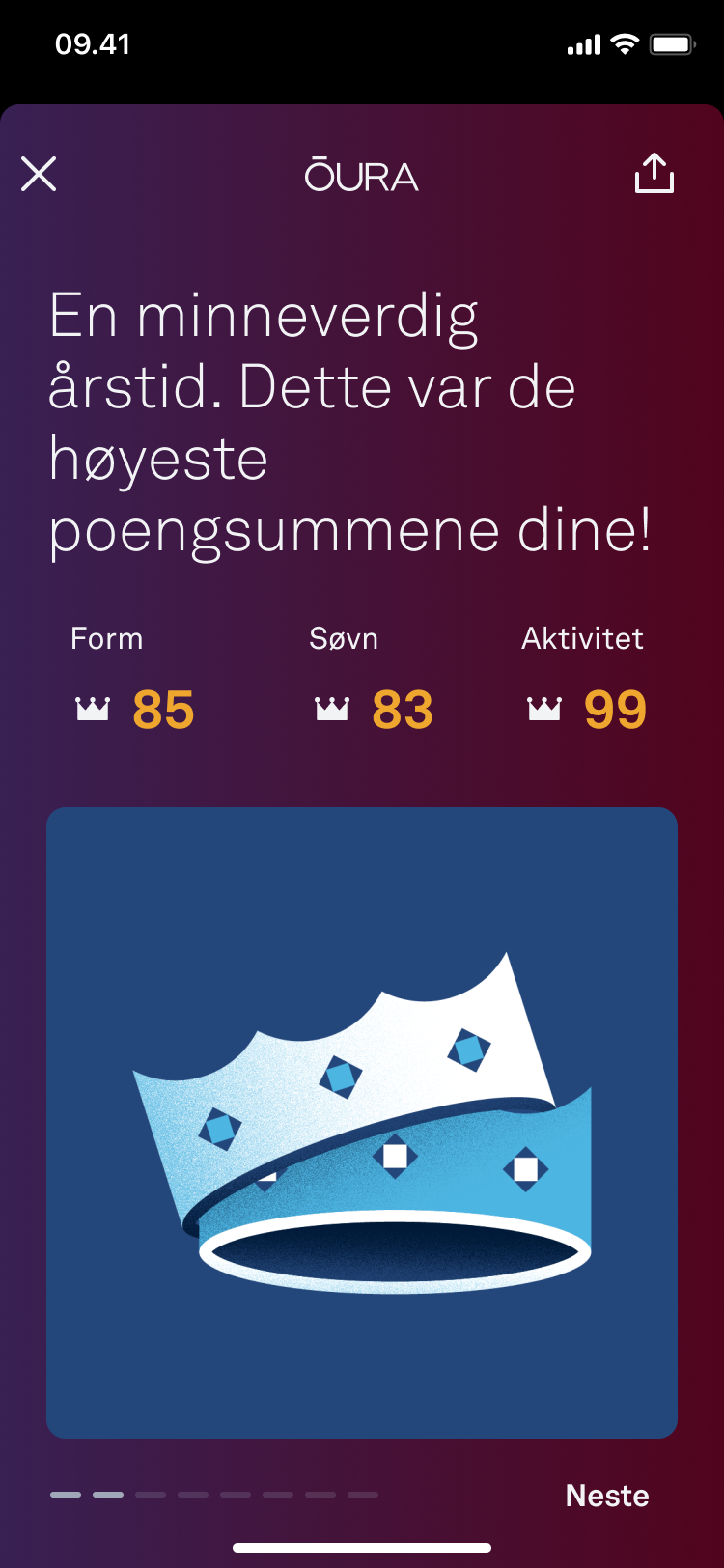Tap Neste to go to the next slide
Image resolution: width=724 pixels, height=1568 pixels.
607,1496
